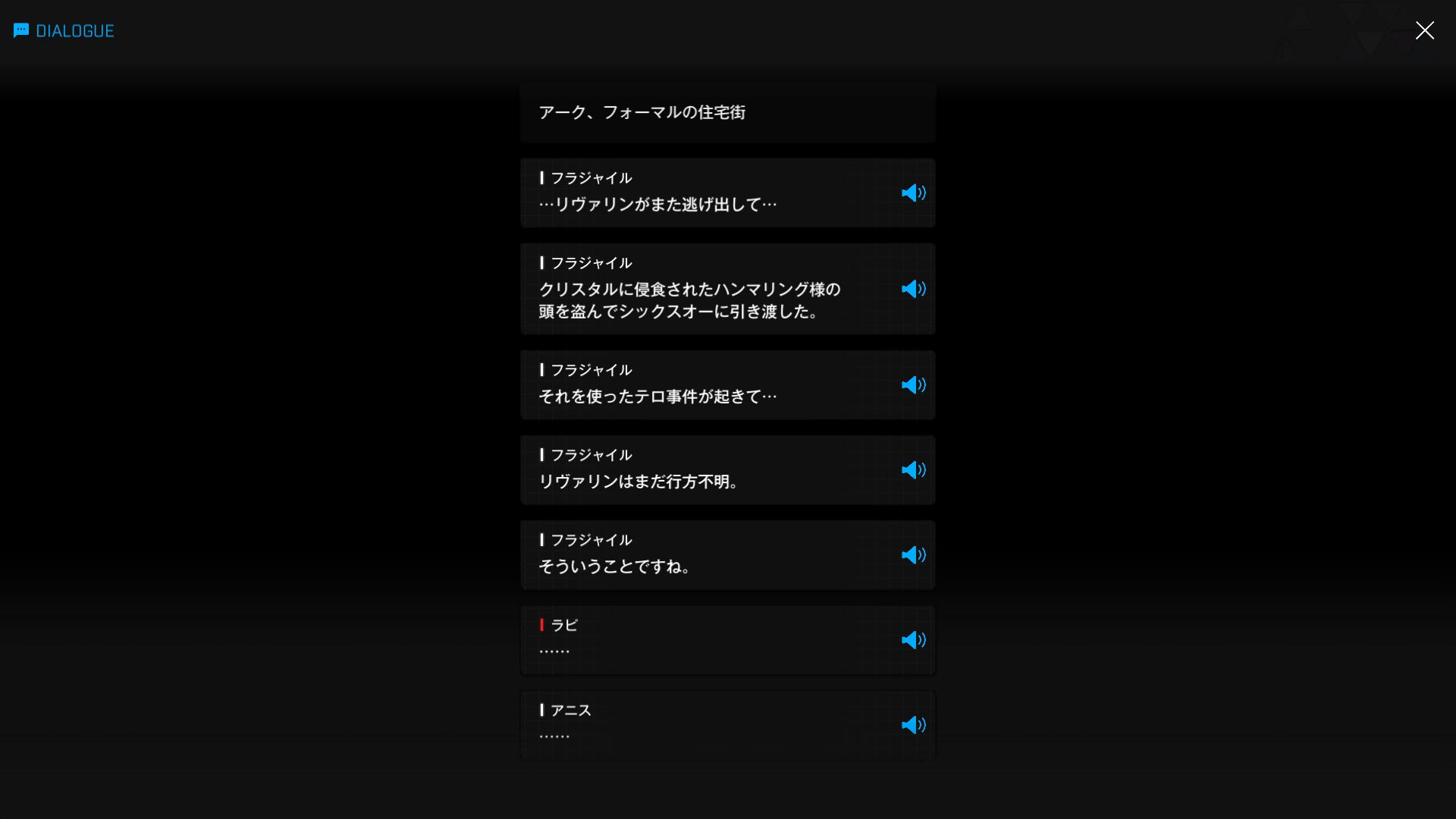Play audio for the クリスタルに侵食された line
This screenshot has height=819, width=1456.
click(913, 289)
